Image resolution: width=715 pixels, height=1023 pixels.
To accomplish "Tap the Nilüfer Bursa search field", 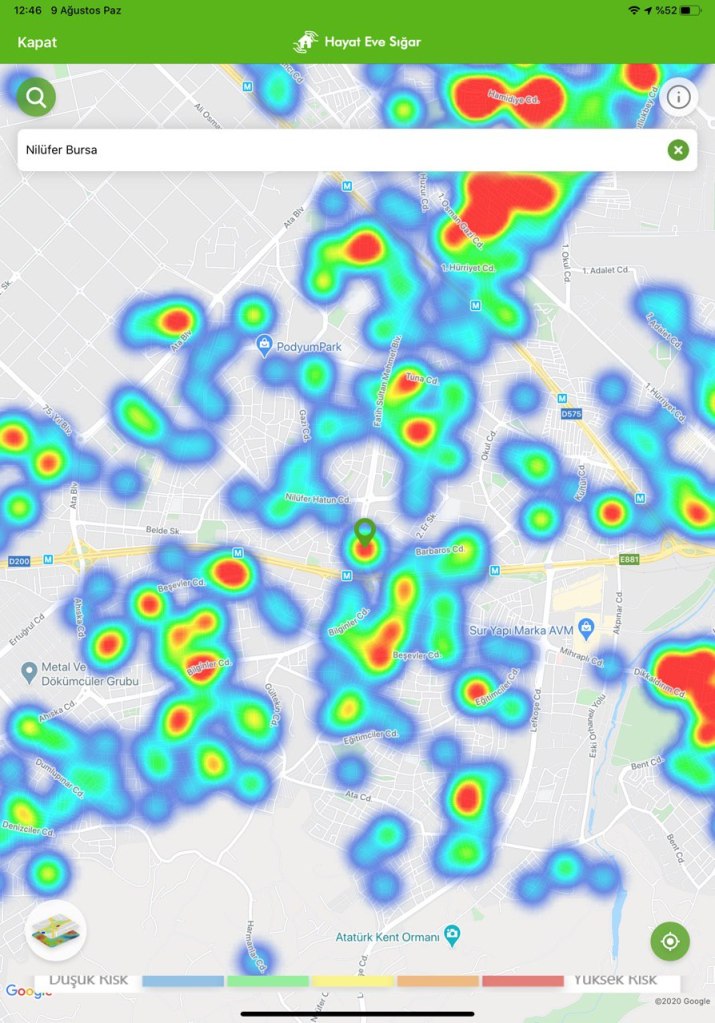I will point(340,150).
